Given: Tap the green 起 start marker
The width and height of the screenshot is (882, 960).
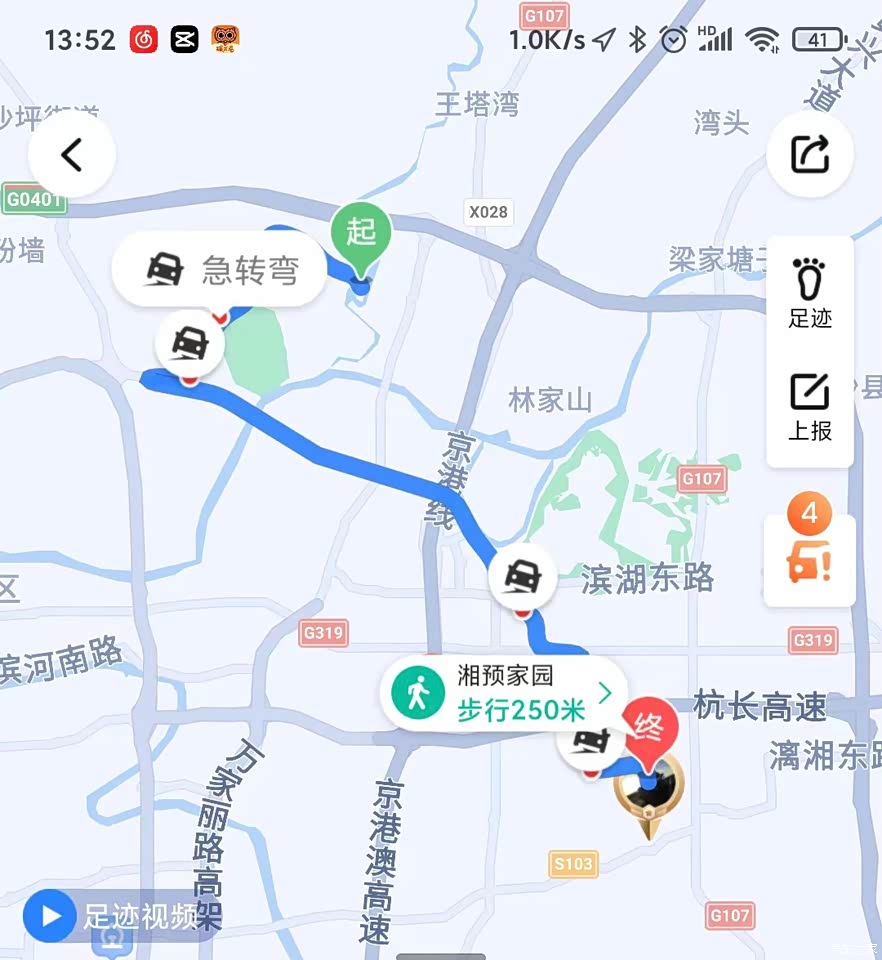Looking at the screenshot, I should pos(361,234).
